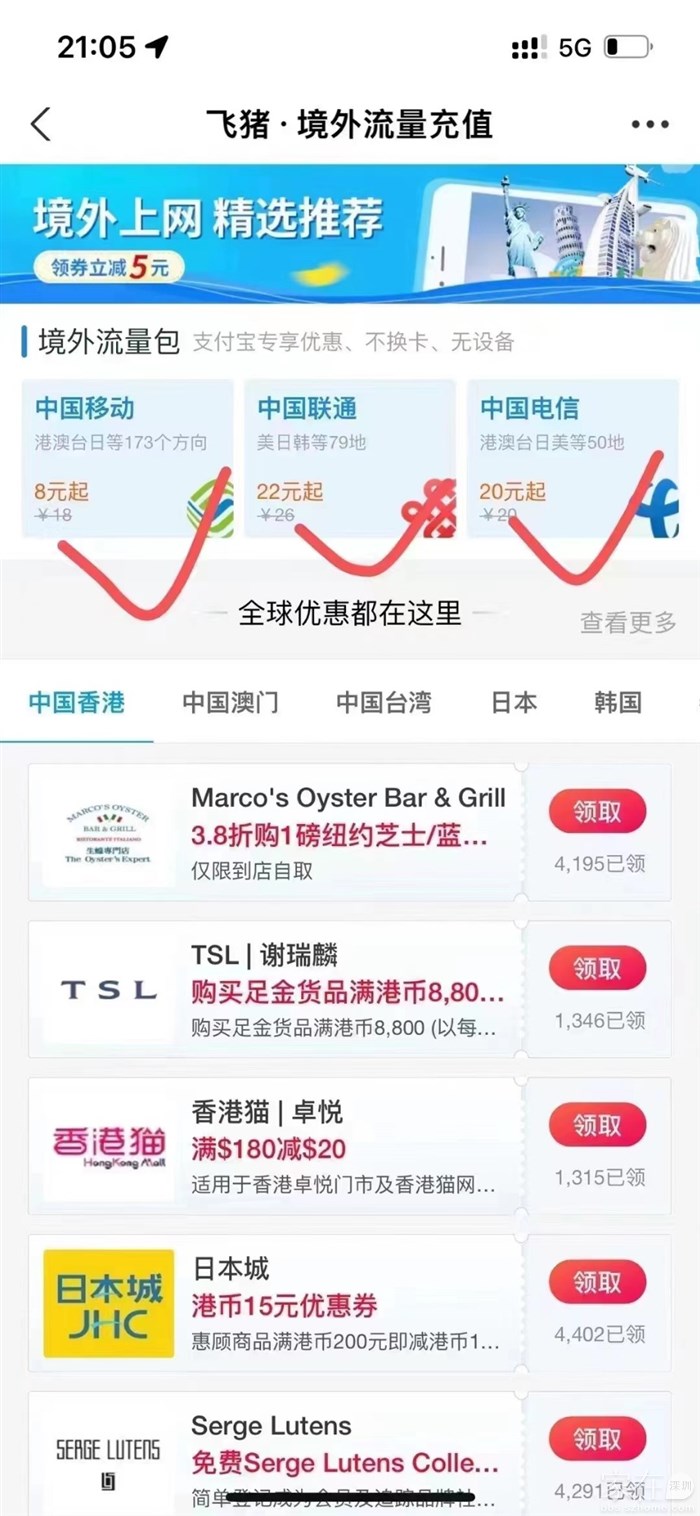The width and height of the screenshot is (700, 1516).
Task: Claim the 香港猫 卓悦 coupon
Action: (x=597, y=1126)
